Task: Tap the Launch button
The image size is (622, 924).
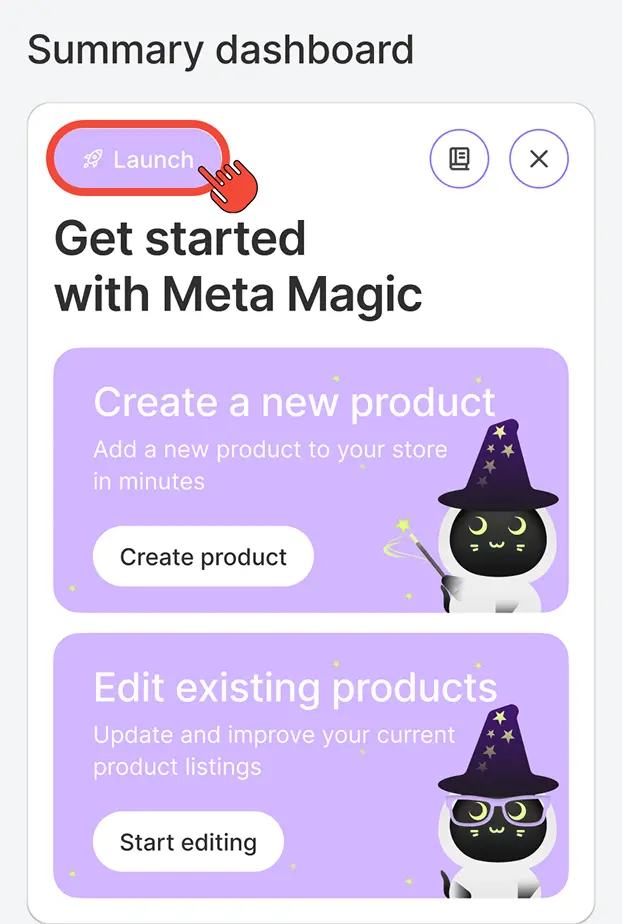Action: (138, 160)
